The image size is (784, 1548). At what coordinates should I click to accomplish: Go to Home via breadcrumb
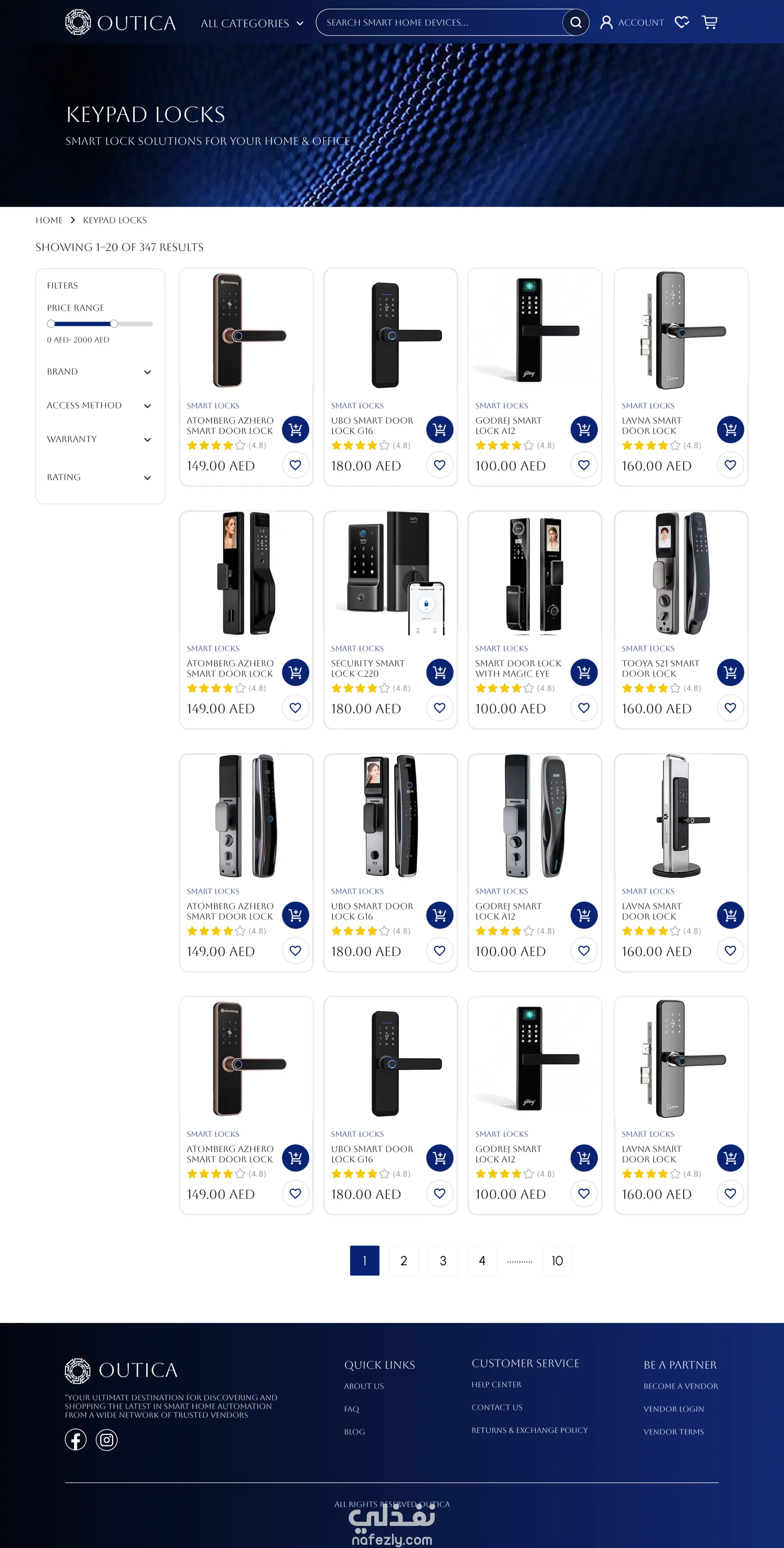click(x=49, y=221)
